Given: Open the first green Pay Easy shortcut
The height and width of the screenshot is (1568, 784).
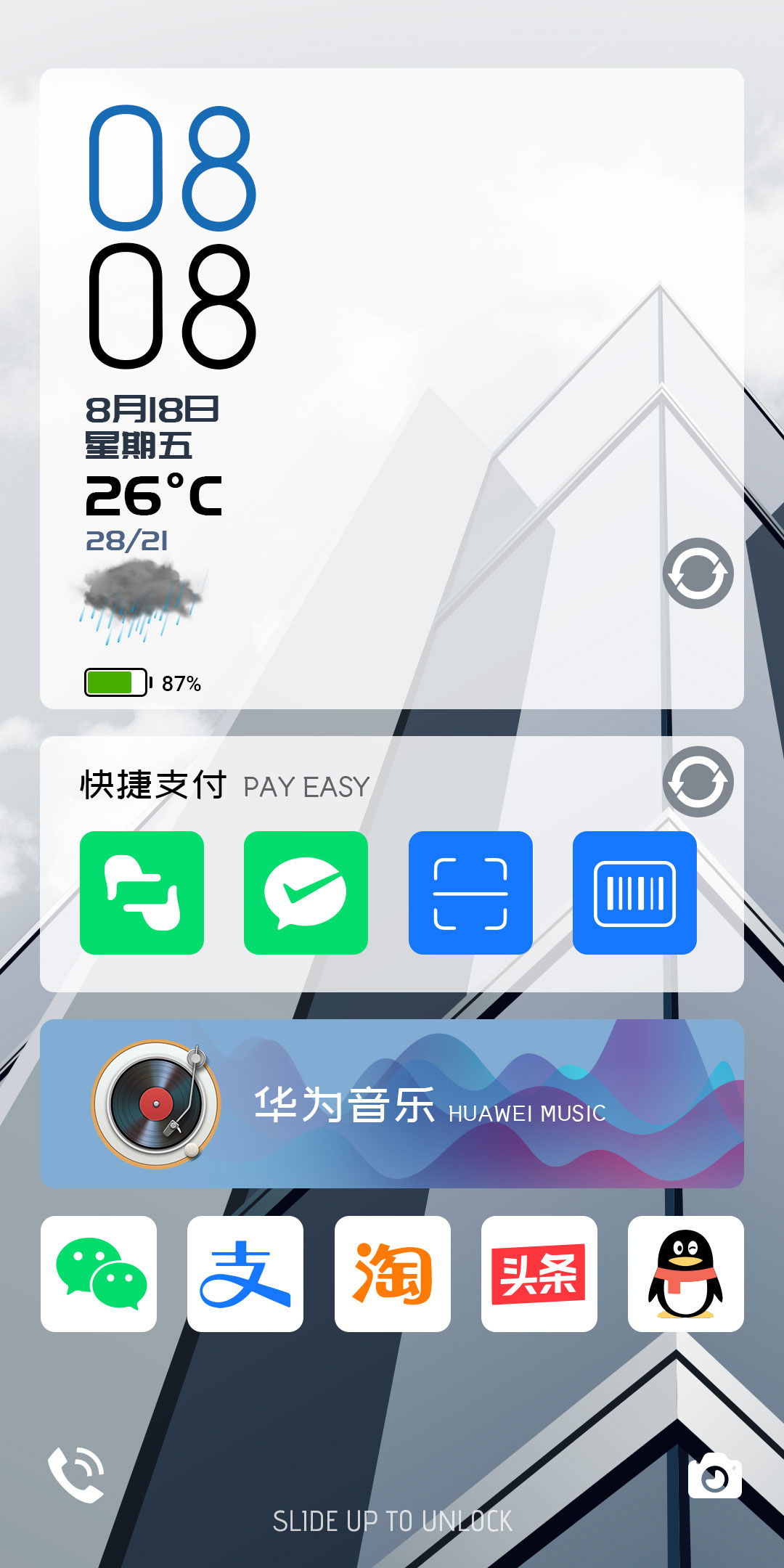Looking at the screenshot, I should (x=142, y=893).
